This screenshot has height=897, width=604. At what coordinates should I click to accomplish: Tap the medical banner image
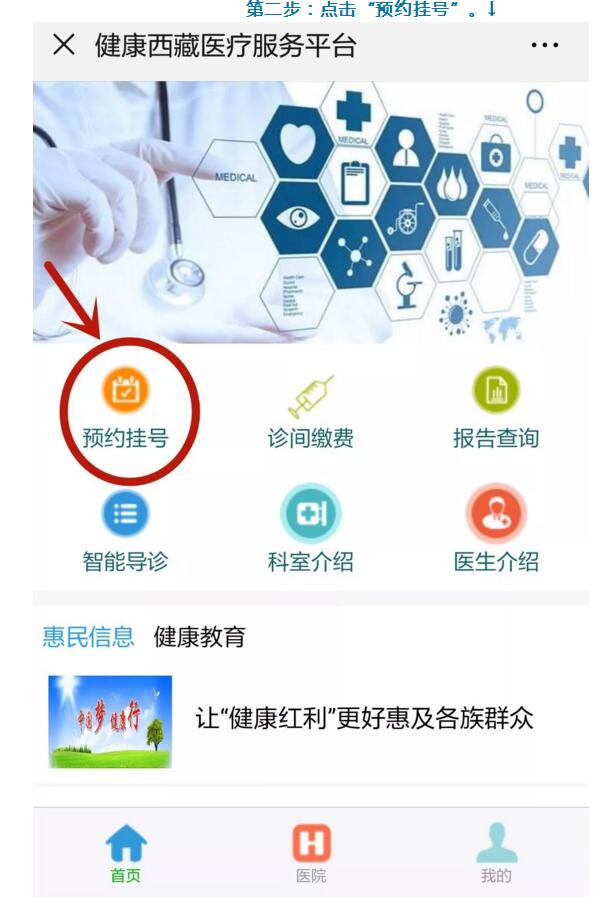311,212
